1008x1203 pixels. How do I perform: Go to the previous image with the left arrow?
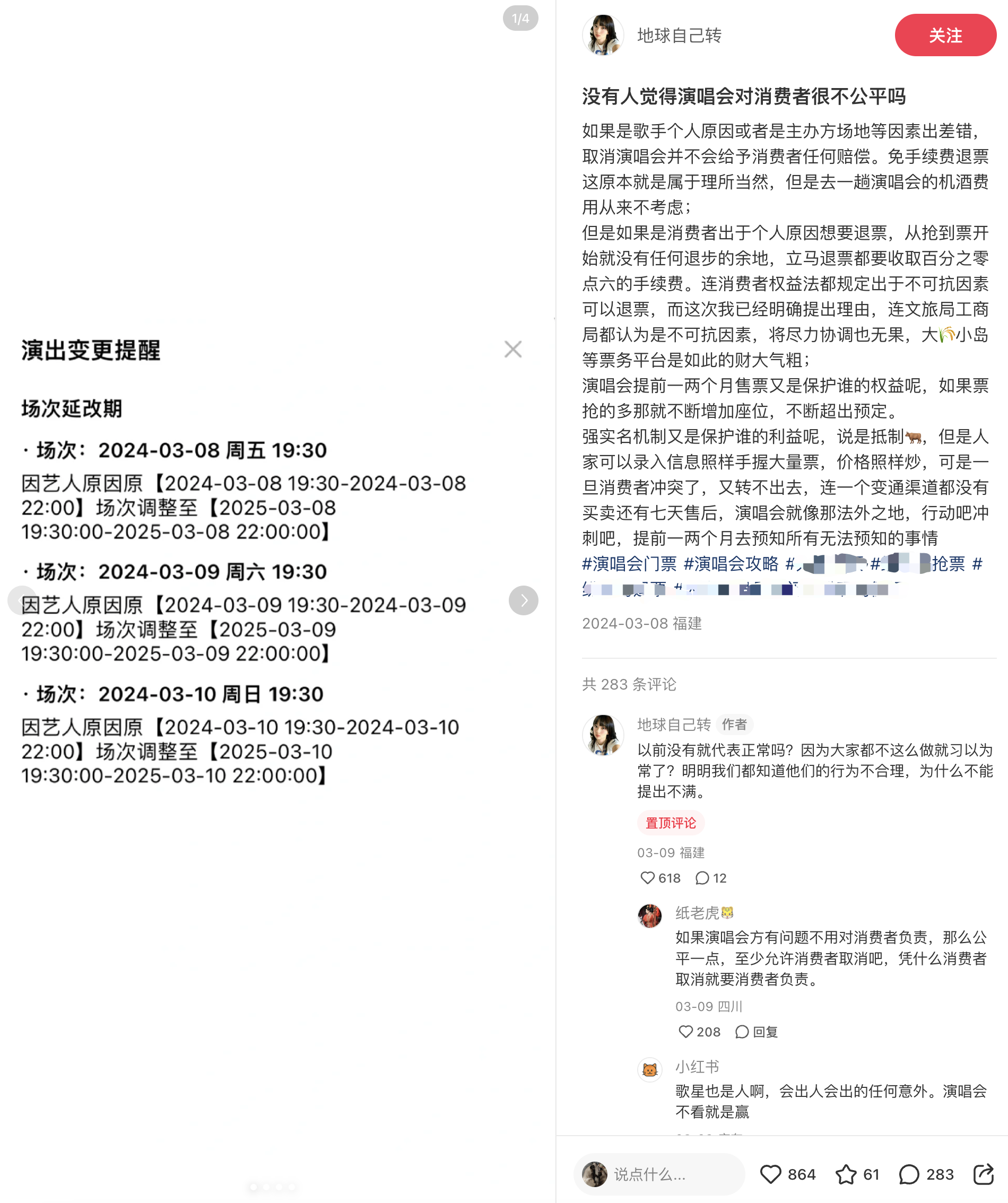22,600
